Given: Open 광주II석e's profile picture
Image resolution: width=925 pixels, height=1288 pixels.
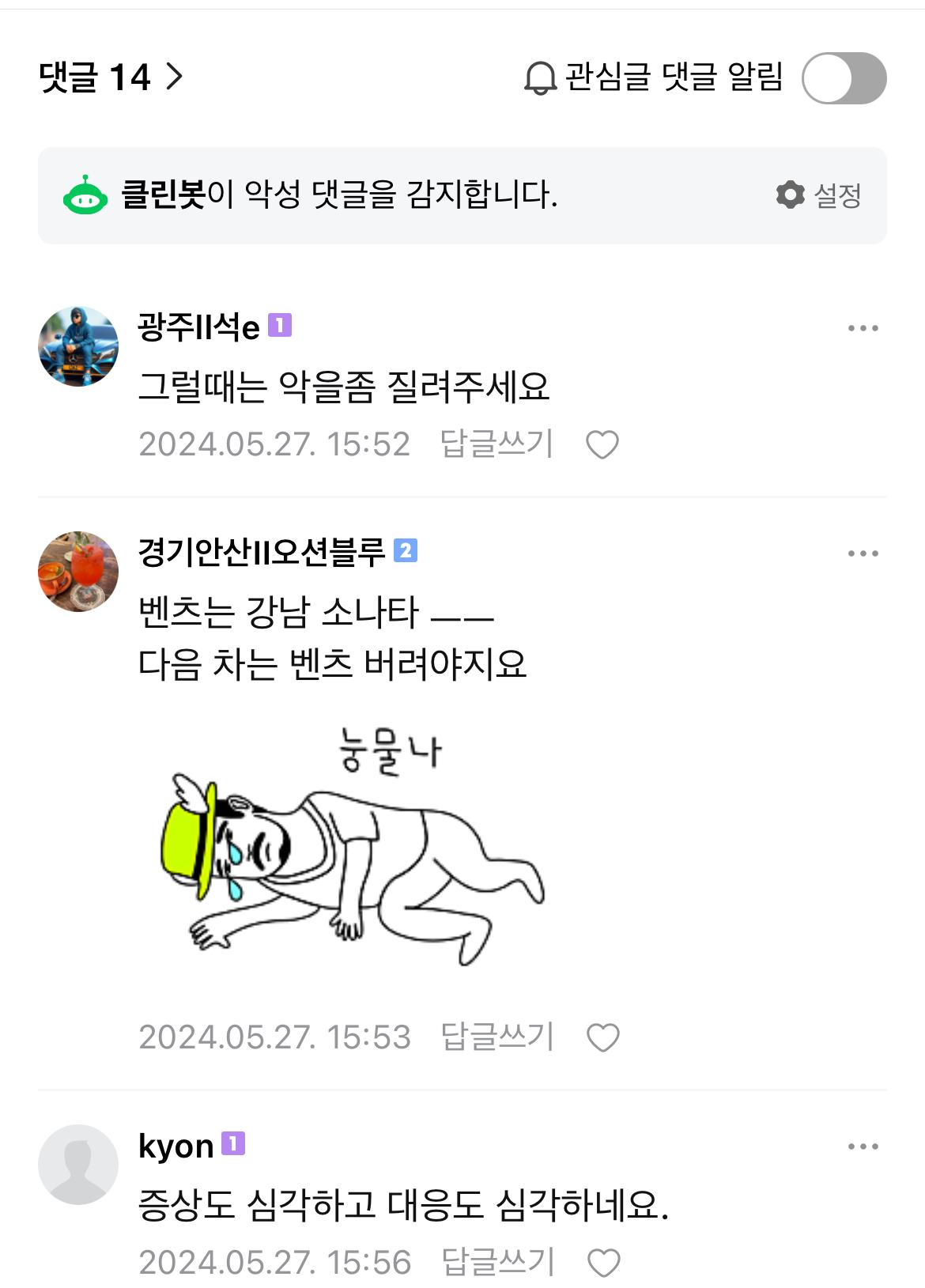Looking at the screenshot, I should click(78, 346).
